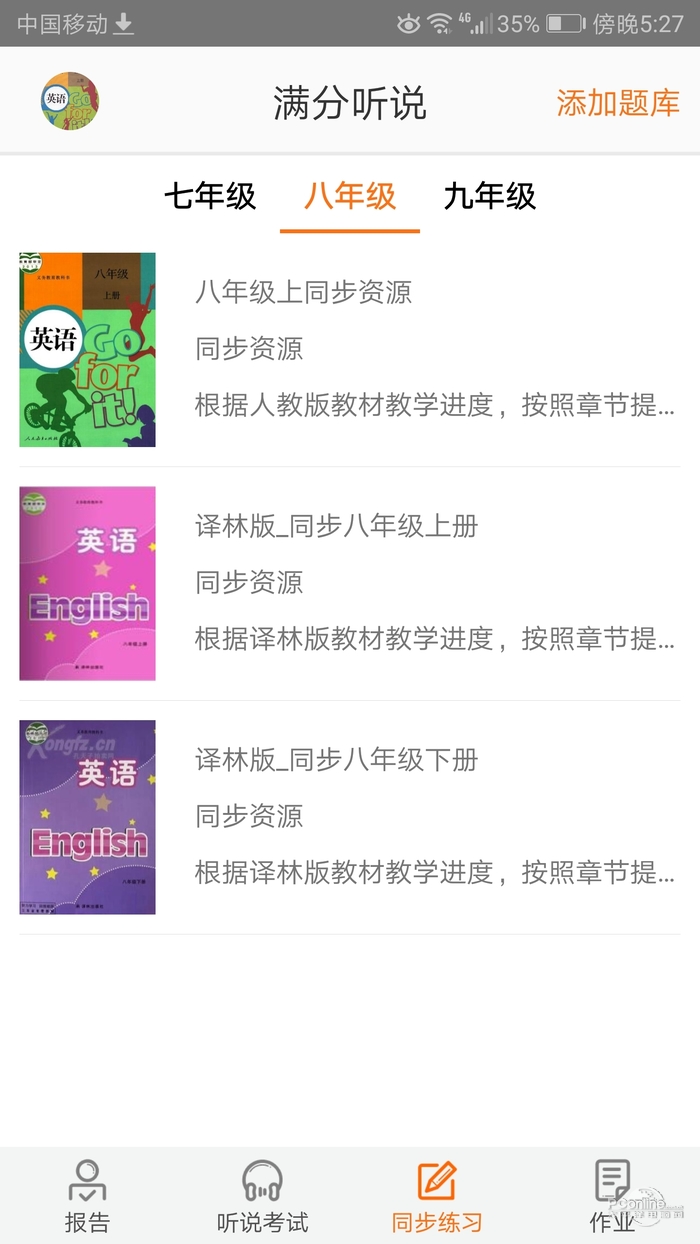
Task: Select the 八年级 grade tab
Action: click(x=350, y=196)
